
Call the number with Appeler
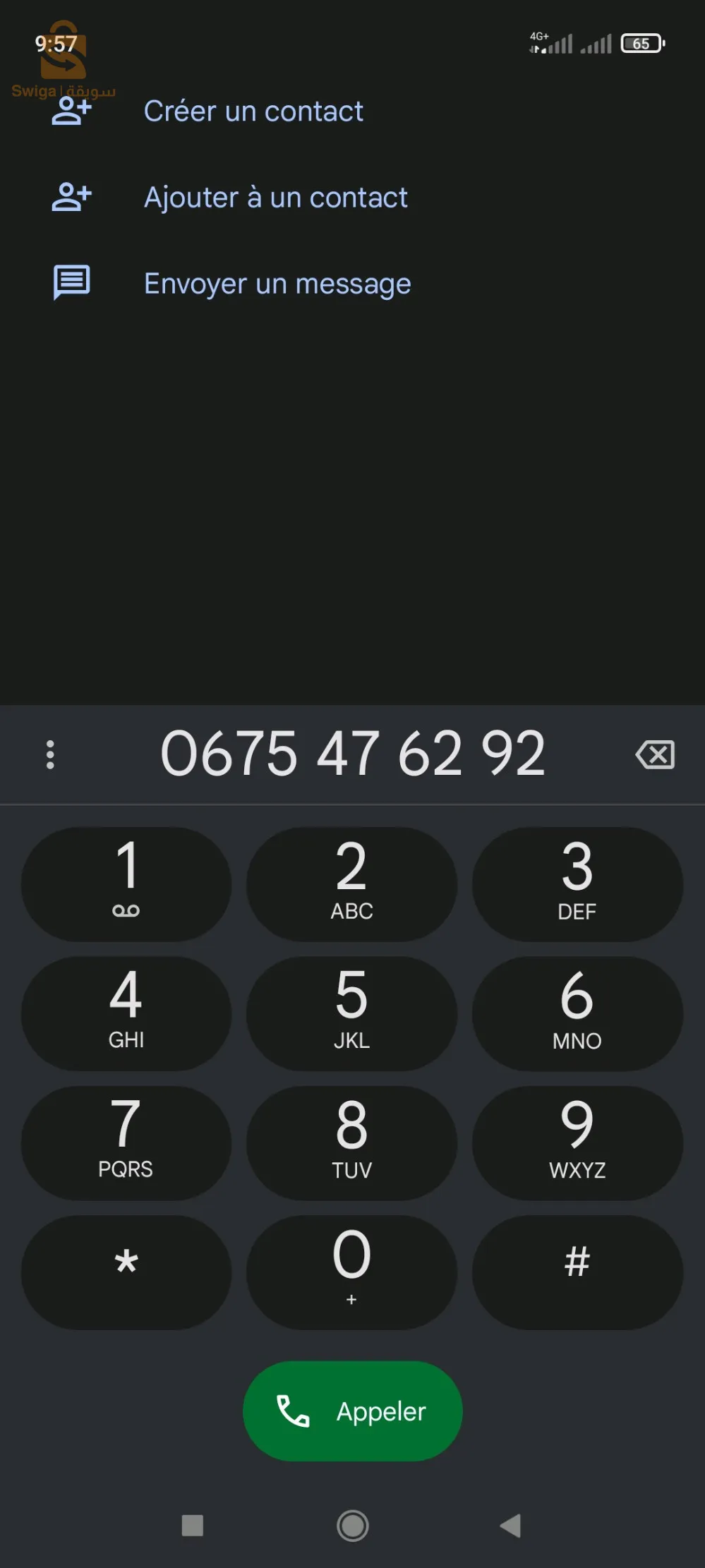[x=352, y=1411]
